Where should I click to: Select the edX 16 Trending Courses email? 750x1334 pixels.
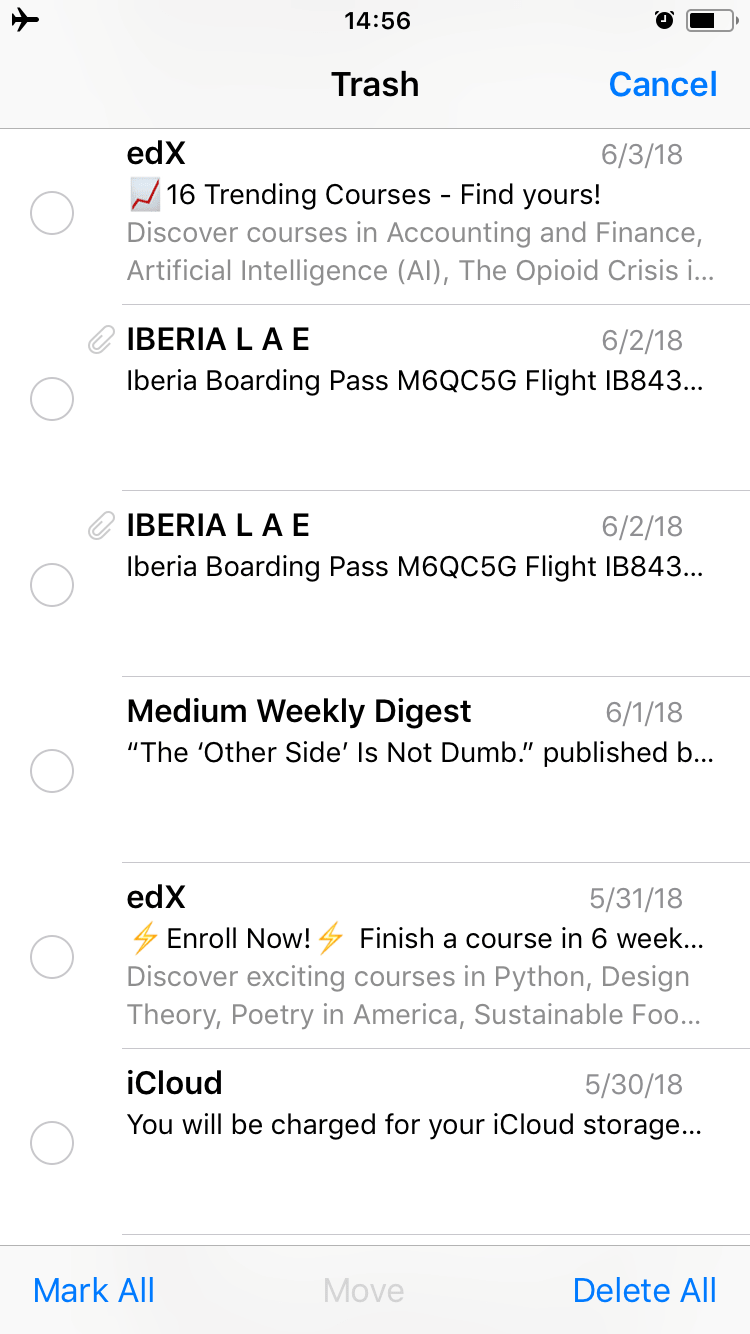click(52, 214)
